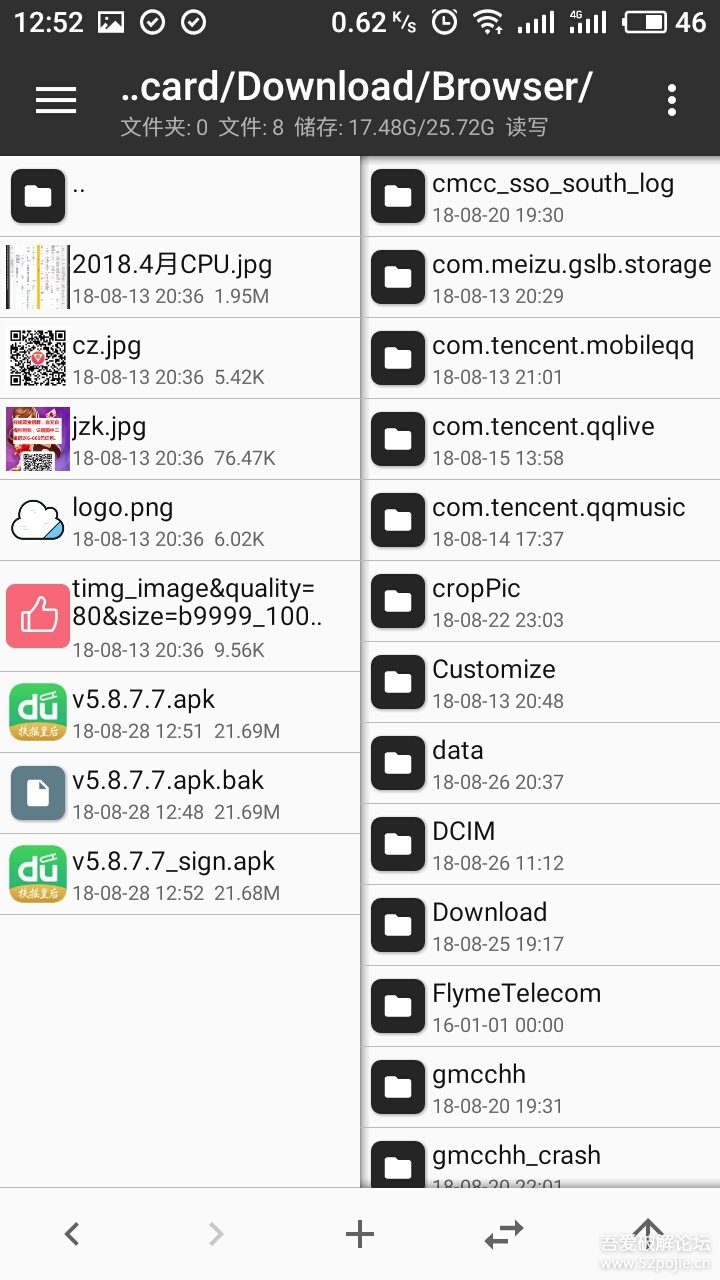Go up to the parent folder

tap(180, 196)
